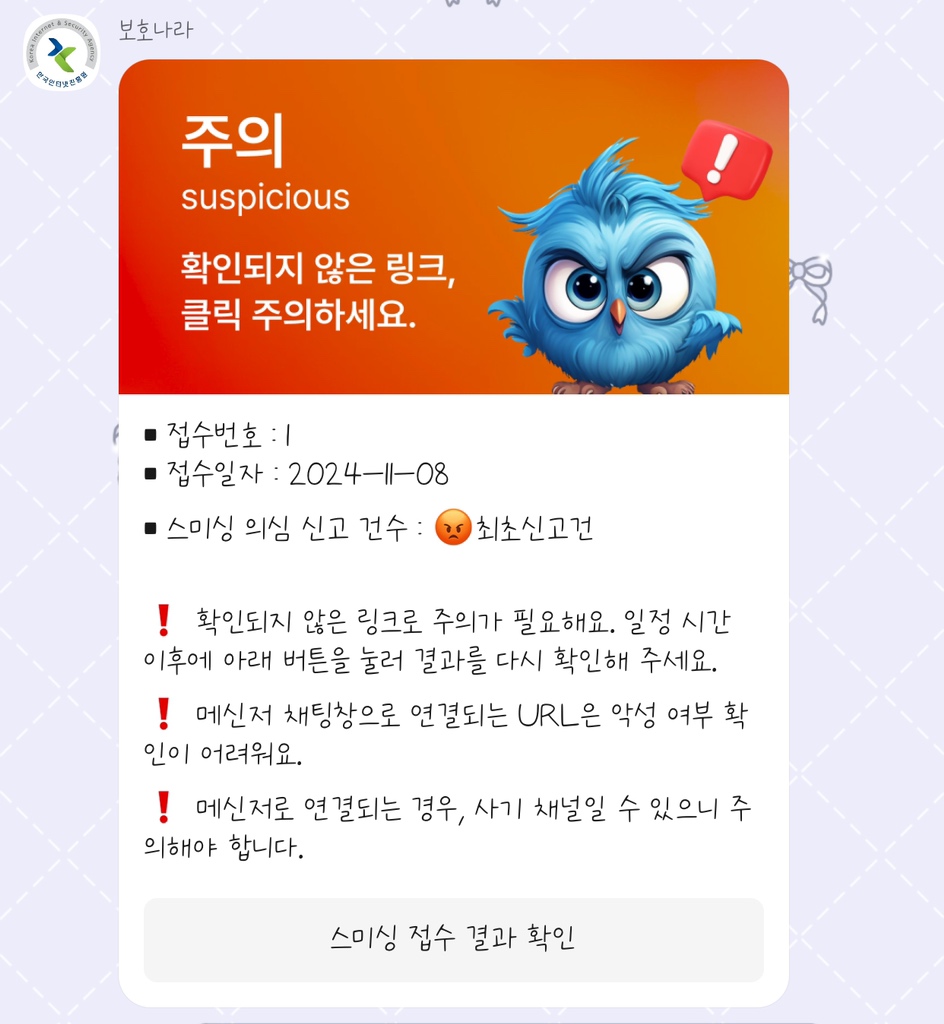The image size is (944, 1024).
Task: Open the 보호나라 profile picture
Action: click(x=61, y=52)
